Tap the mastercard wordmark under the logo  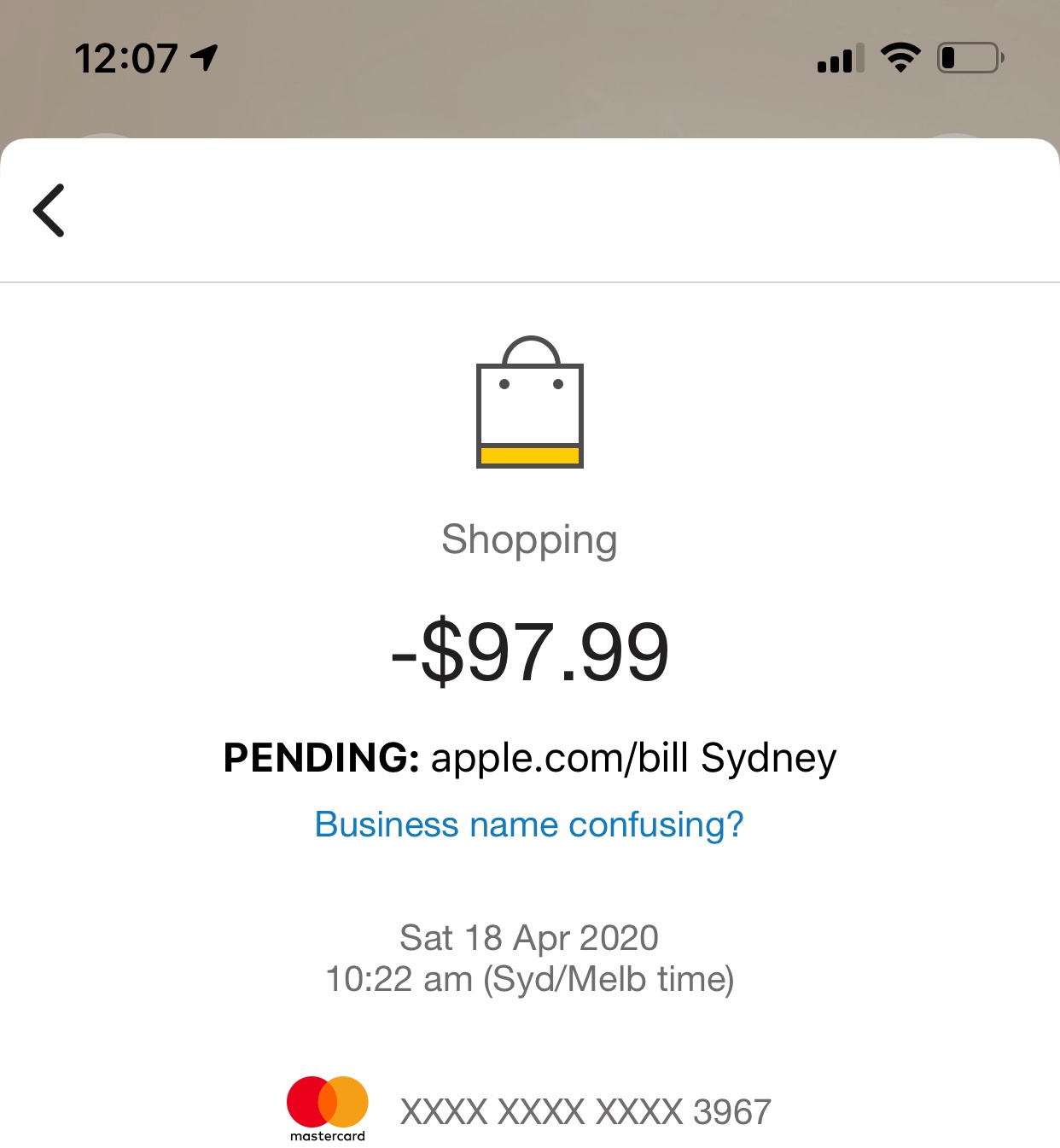(327, 1138)
